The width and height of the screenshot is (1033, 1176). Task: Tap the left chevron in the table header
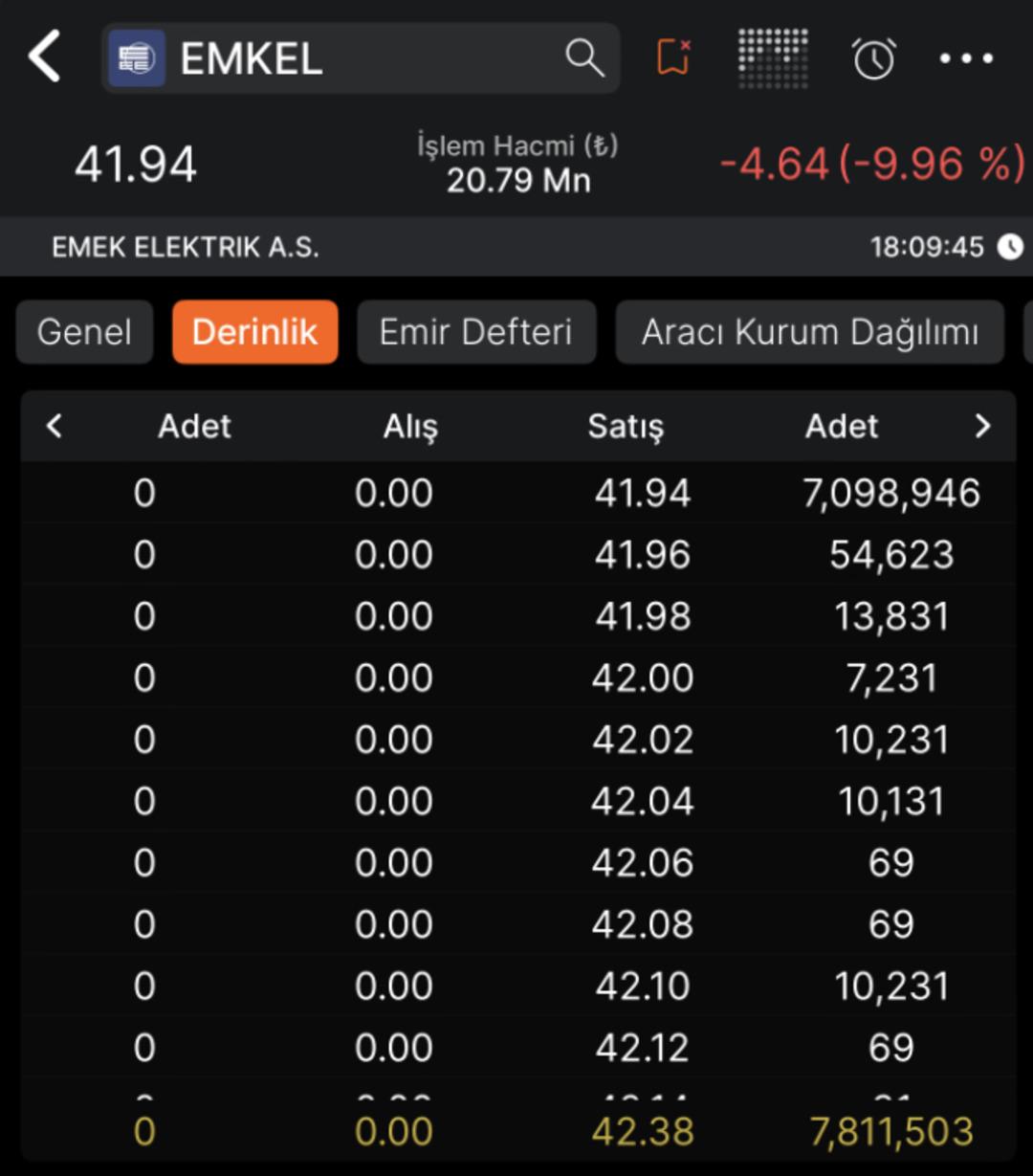[55, 426]
